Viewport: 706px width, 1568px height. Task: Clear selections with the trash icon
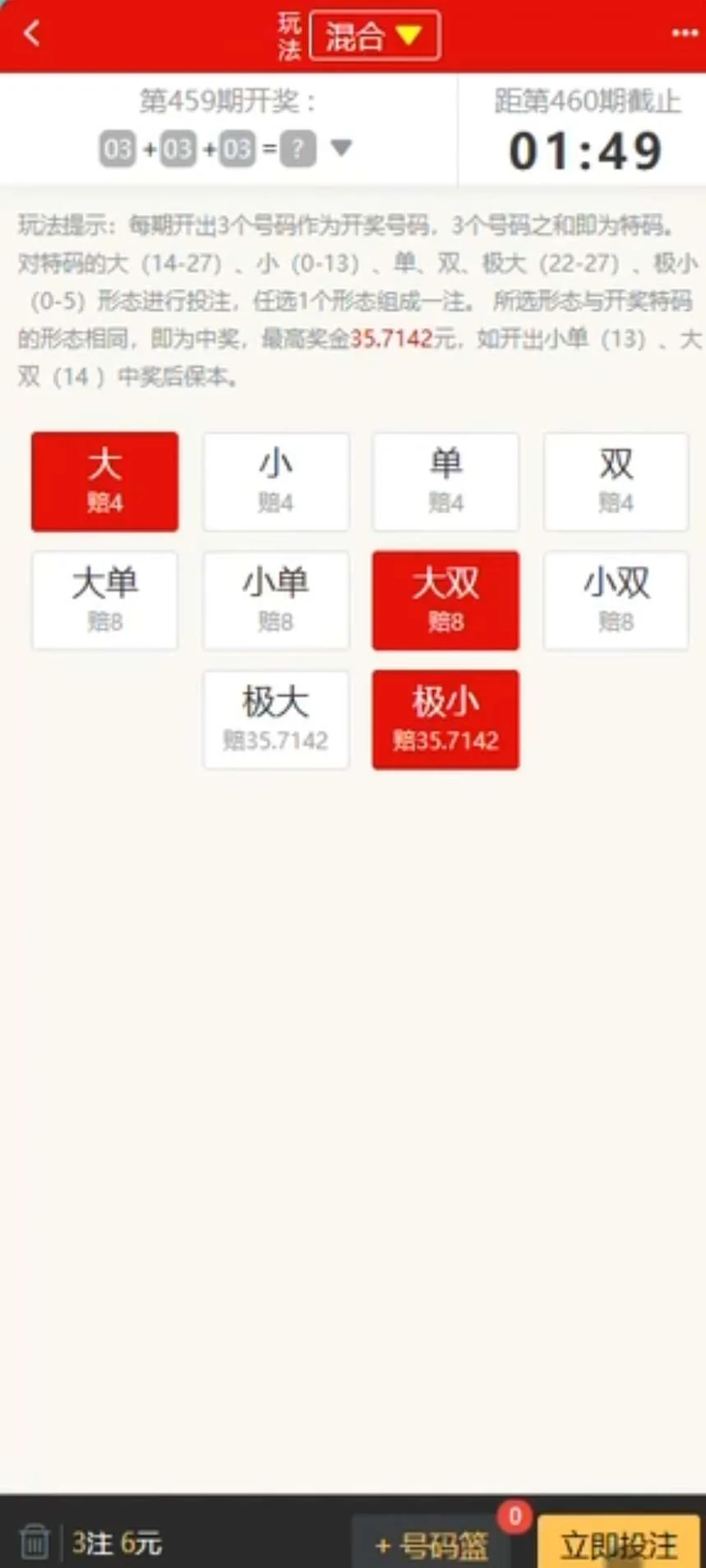35,1542
